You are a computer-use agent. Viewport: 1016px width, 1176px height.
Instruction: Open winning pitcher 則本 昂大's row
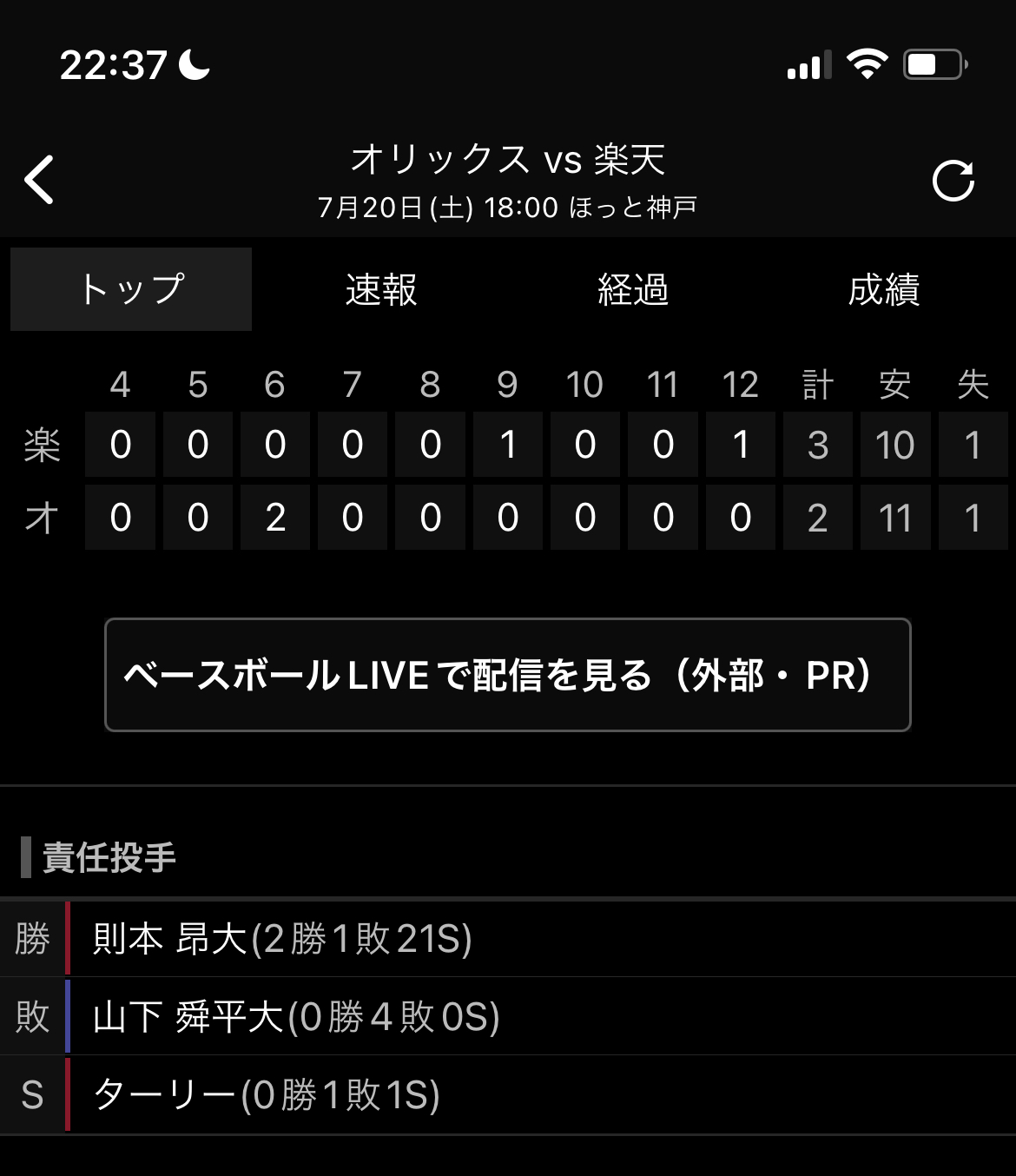282,939
